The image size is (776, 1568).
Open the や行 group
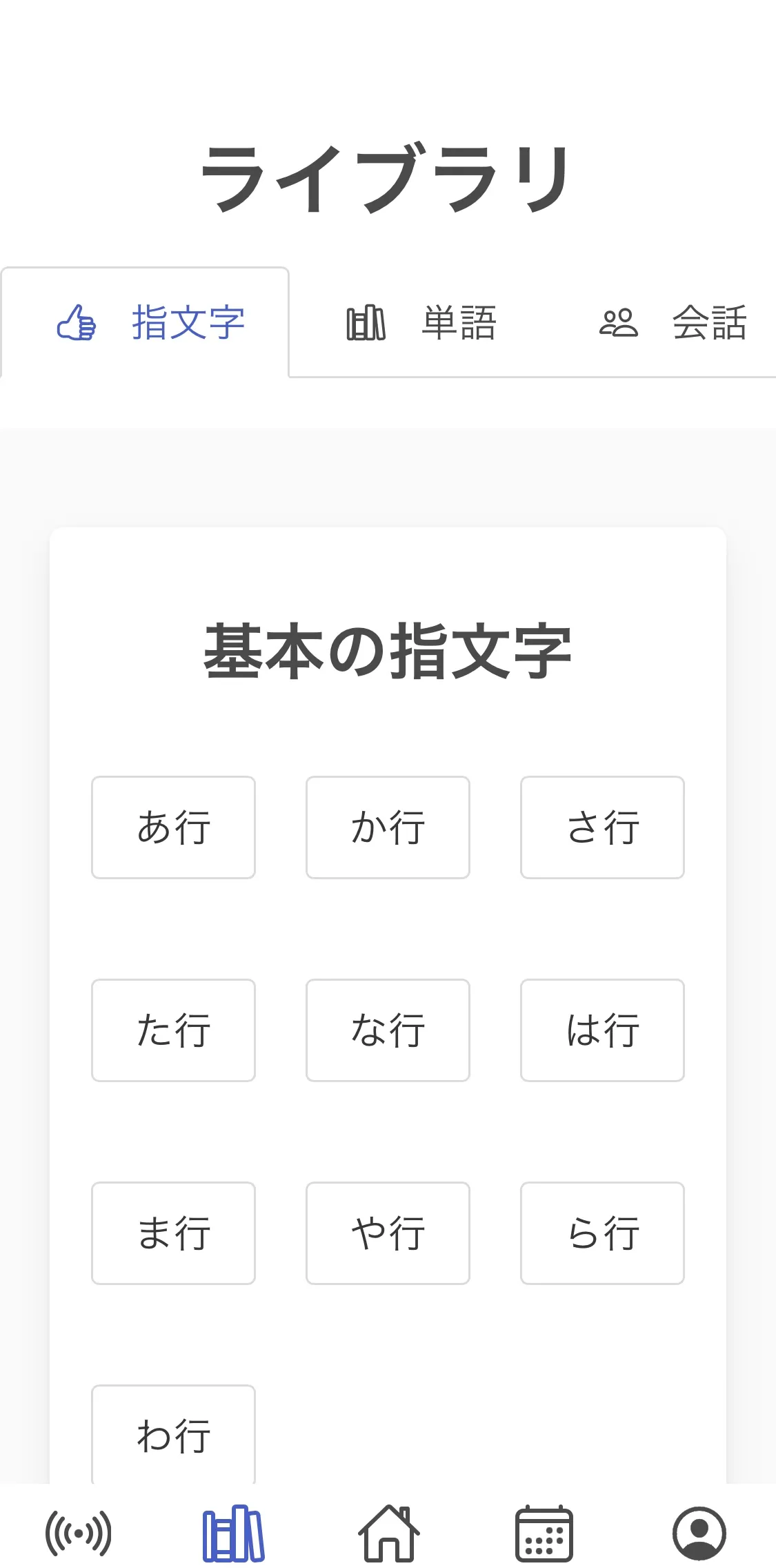pos(388,1233)
